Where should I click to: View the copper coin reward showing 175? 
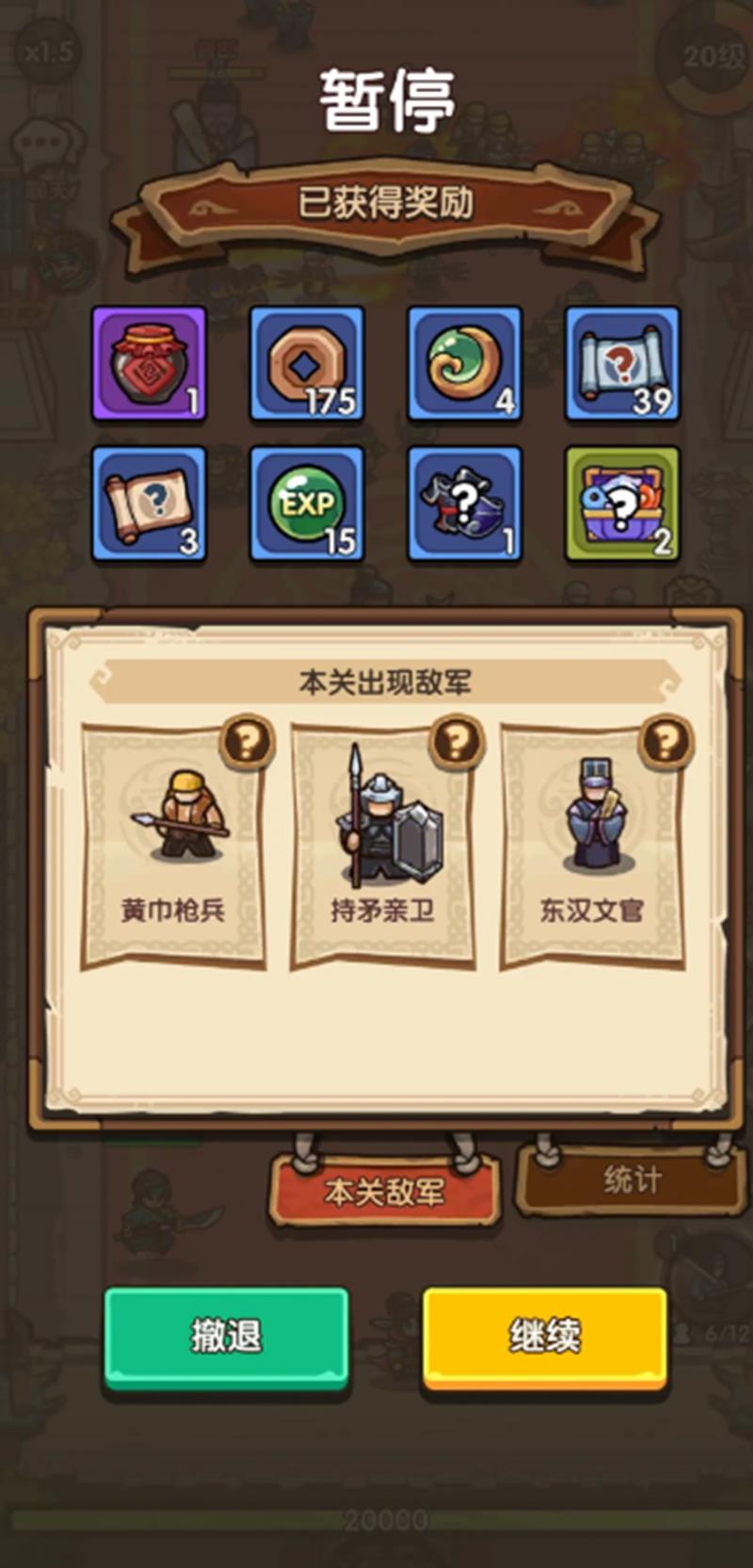(307, 363)
